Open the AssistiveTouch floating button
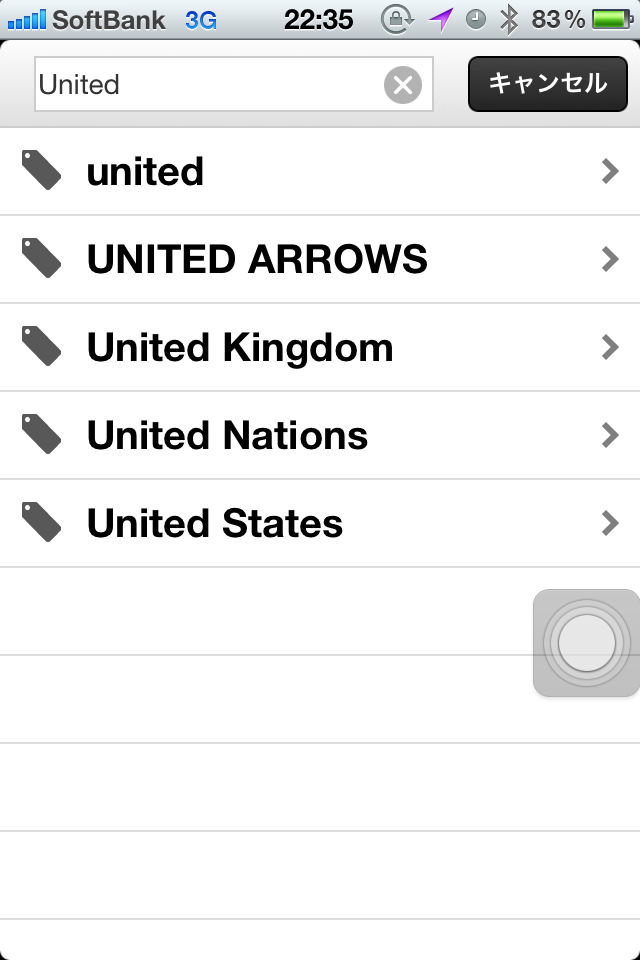 587,643
